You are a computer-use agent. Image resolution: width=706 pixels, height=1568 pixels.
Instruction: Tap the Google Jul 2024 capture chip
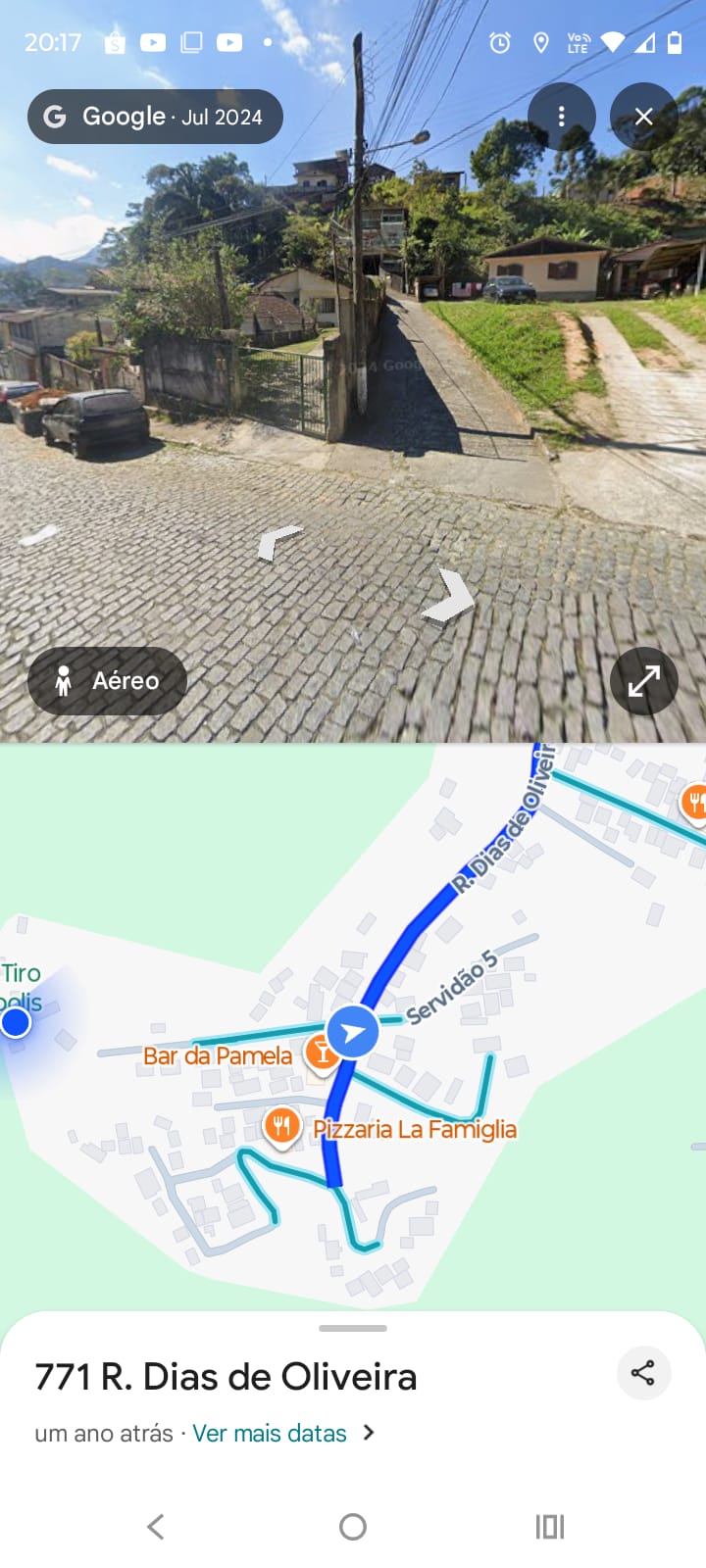(x=155, y=117)
